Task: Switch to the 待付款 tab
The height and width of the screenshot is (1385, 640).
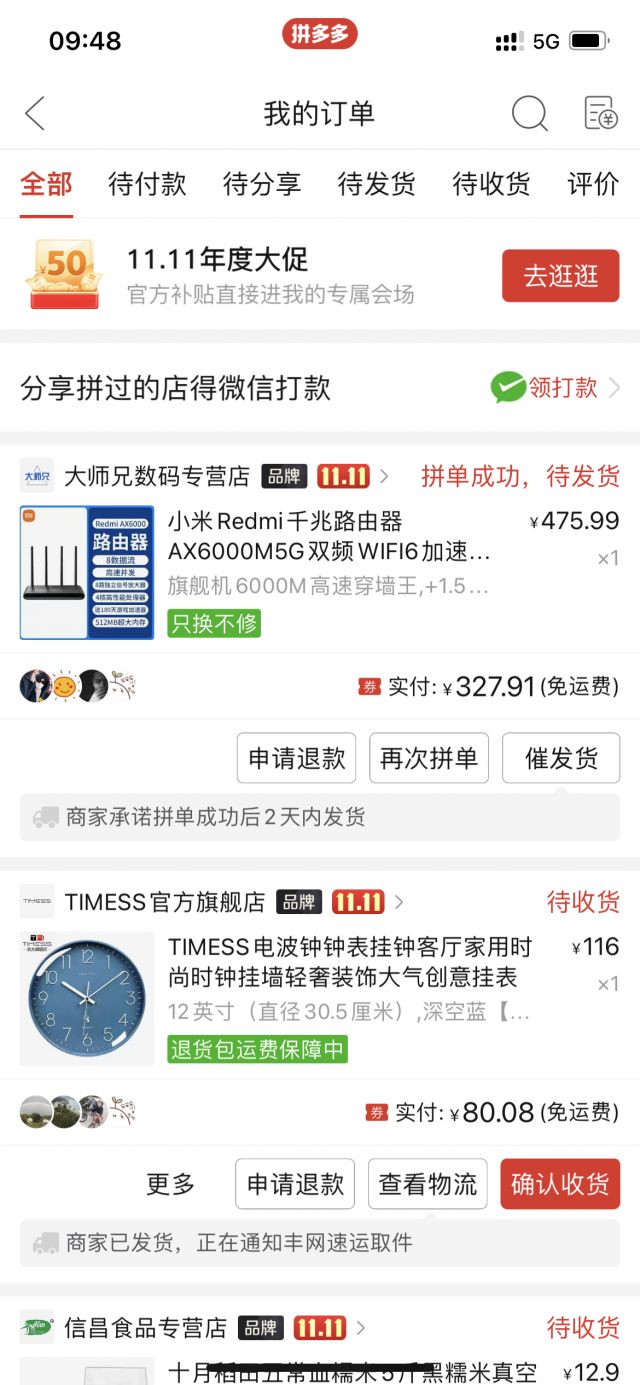Action: 147,184
